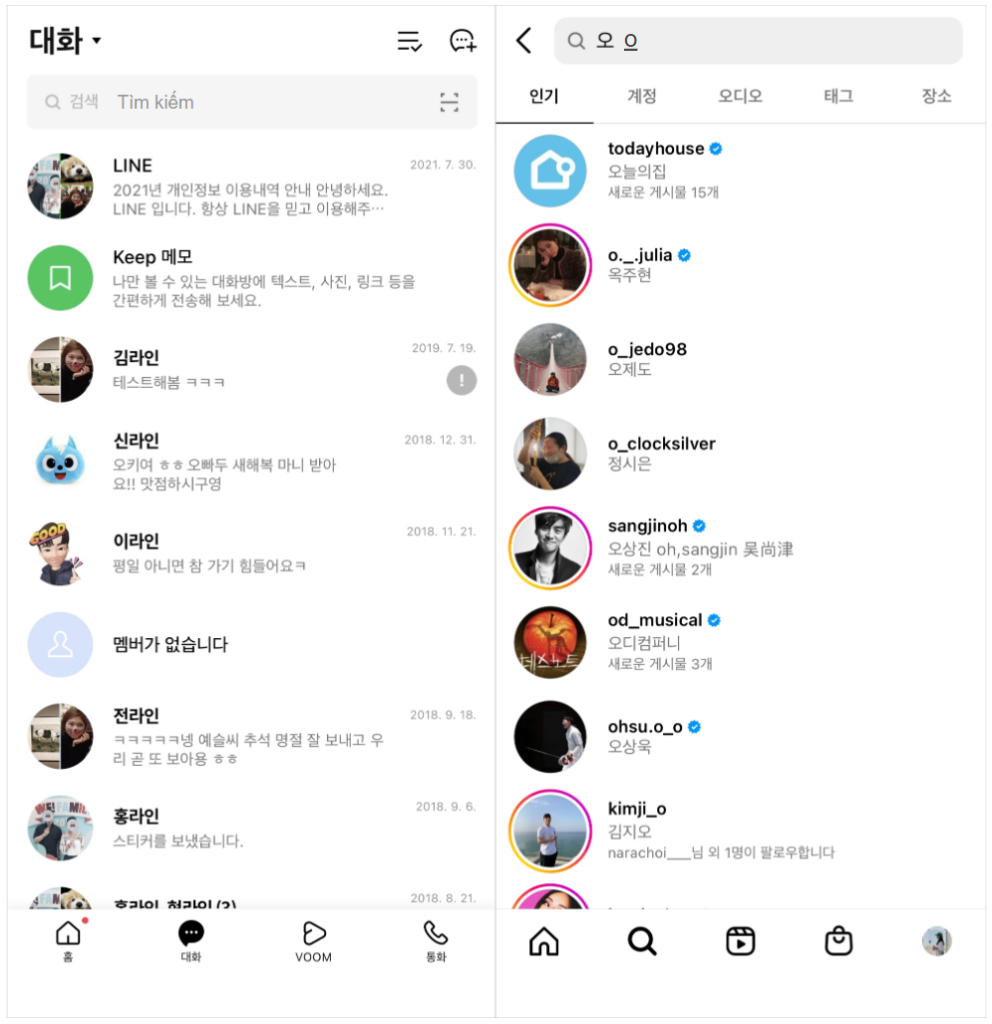The width and height of the screenshot is (992, 1024).
Task: Start a new chat with plus bubble icon
Action: (462, 41)
